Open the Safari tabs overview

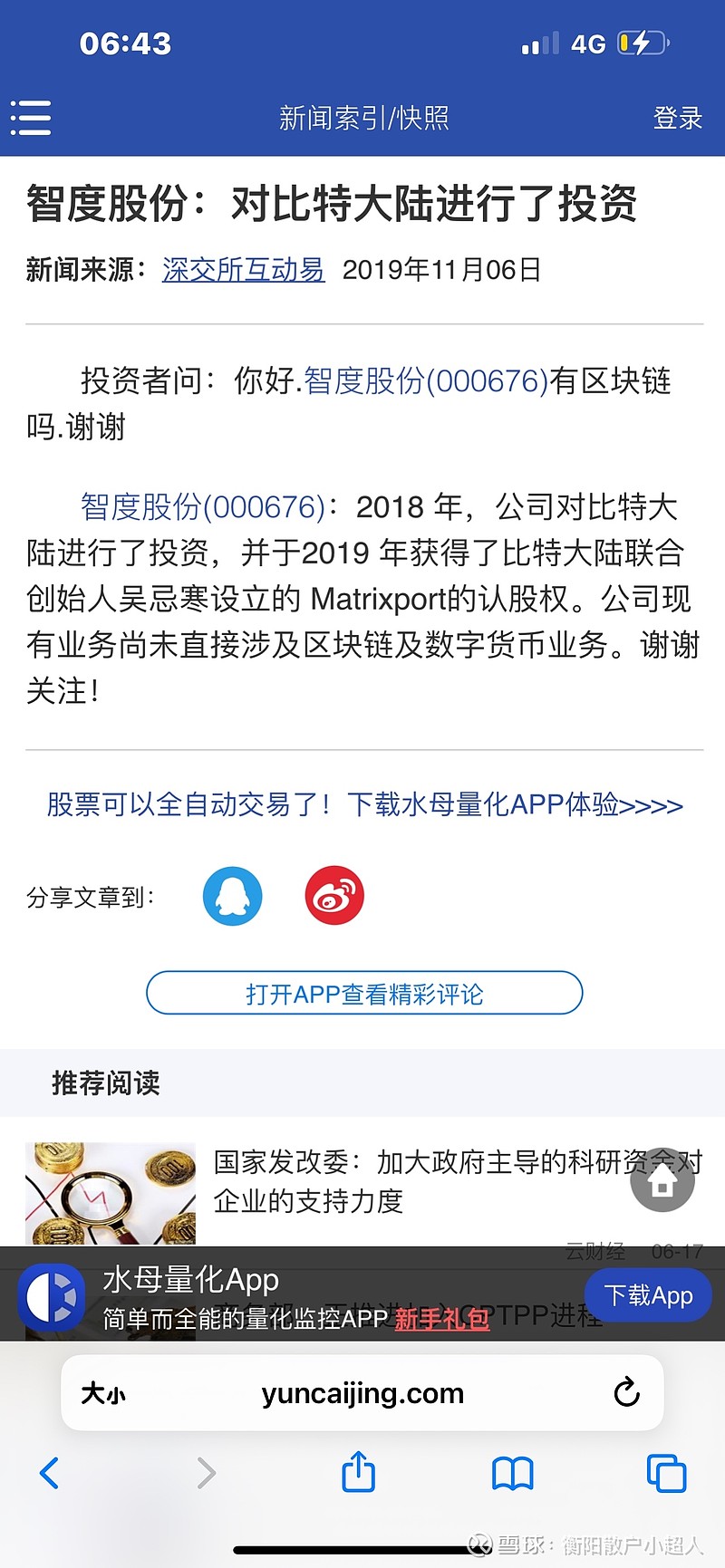point(666,1474)
